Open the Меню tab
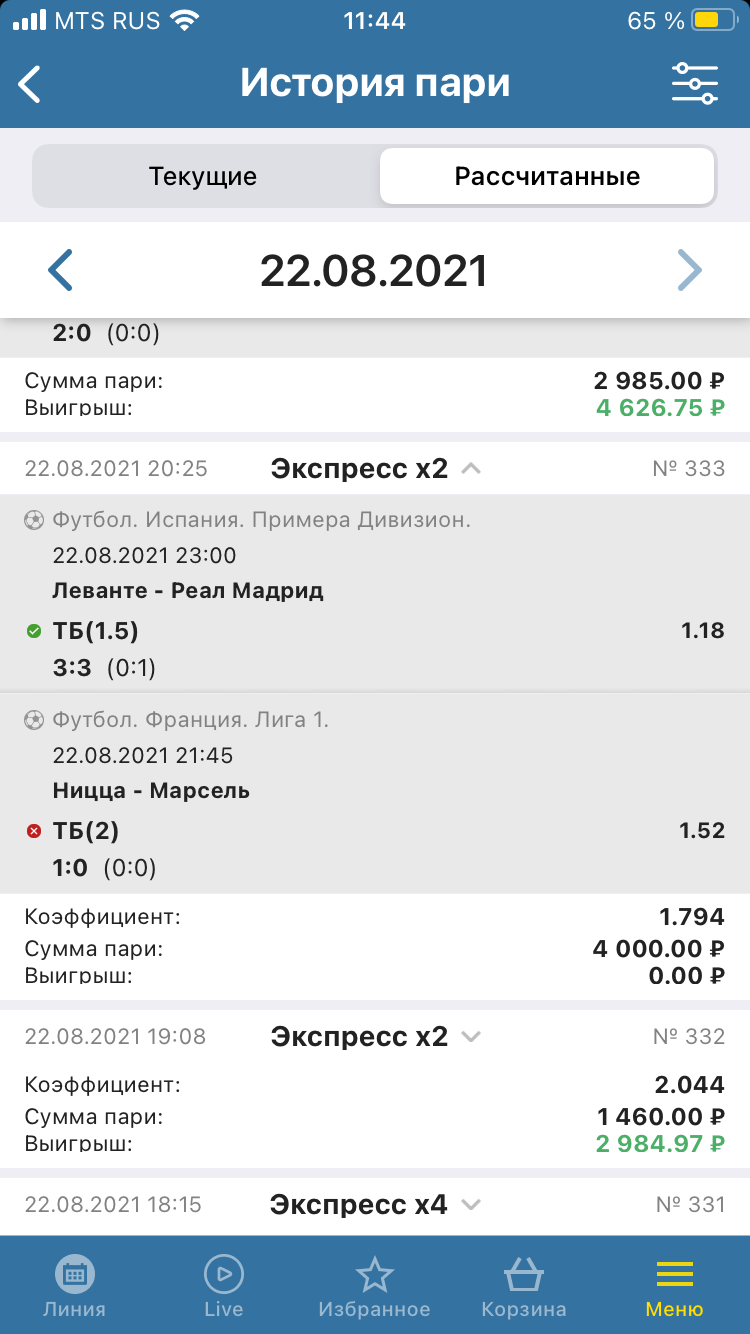The height and width of the screenshot is (1334, 750). (x=675, y=1286)
